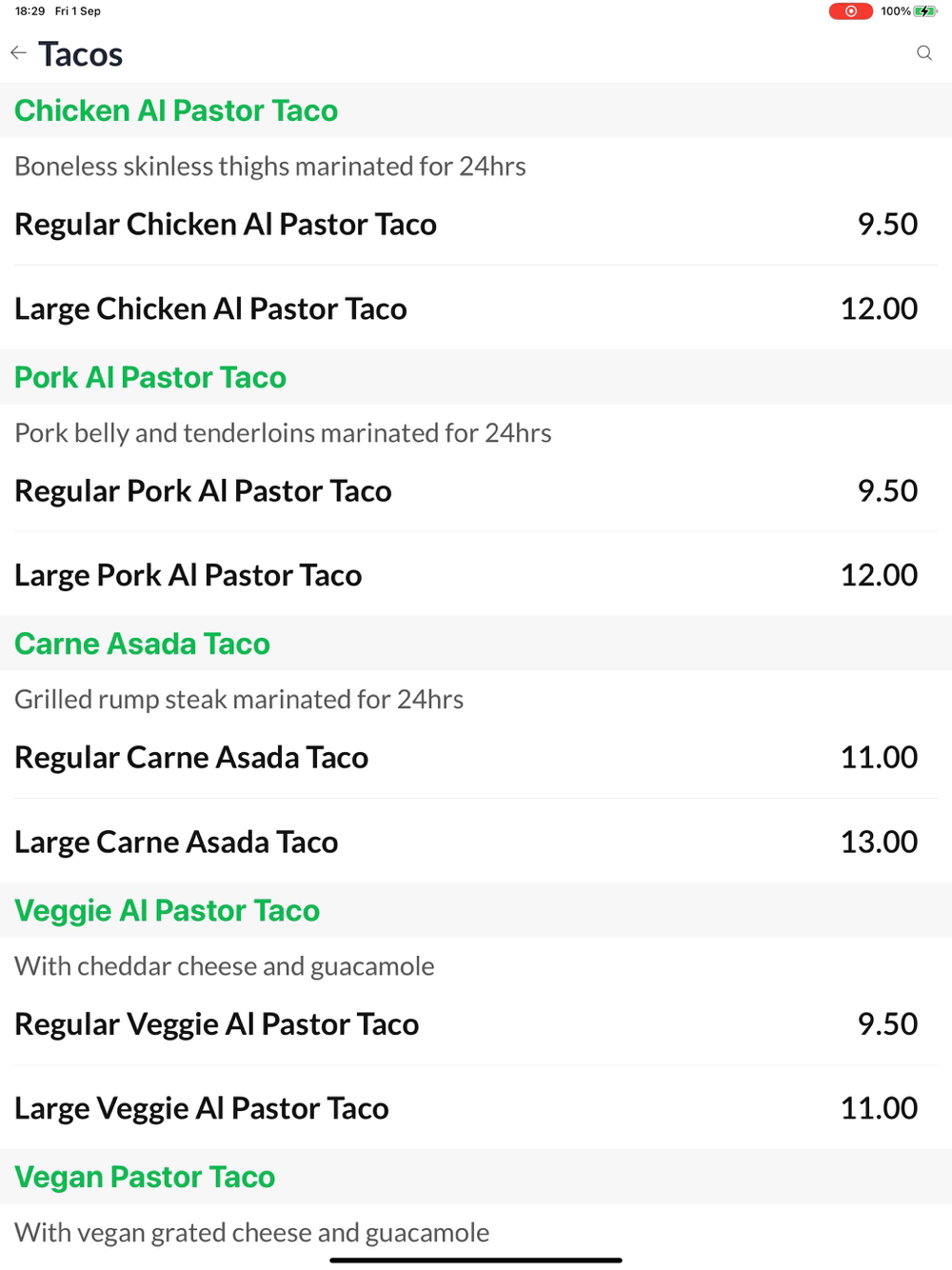Choose Regular Veggie Al Pastor Taco

tap(216, 1024)
